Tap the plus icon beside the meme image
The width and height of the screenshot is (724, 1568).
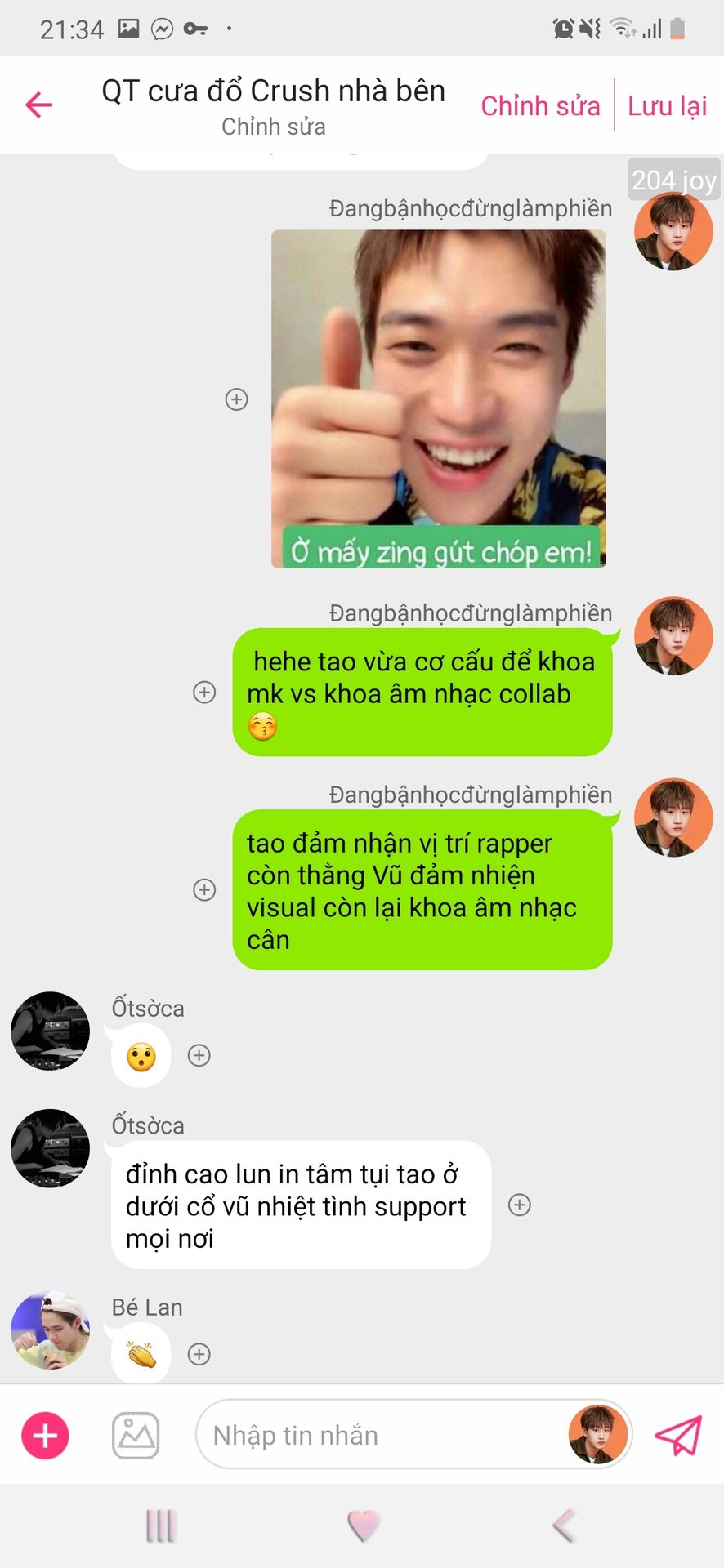click(236, 399)
